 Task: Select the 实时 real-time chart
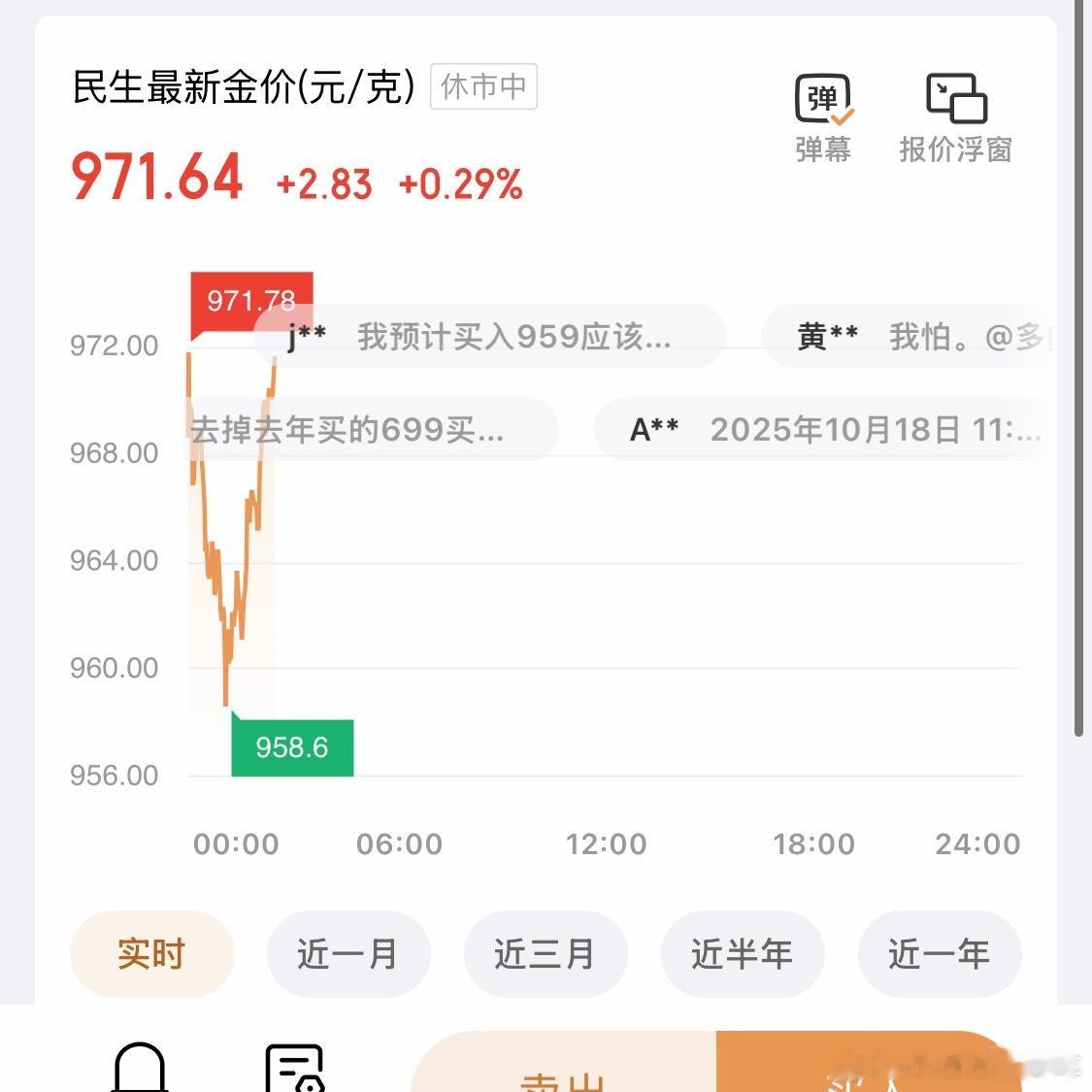(151, 953)
